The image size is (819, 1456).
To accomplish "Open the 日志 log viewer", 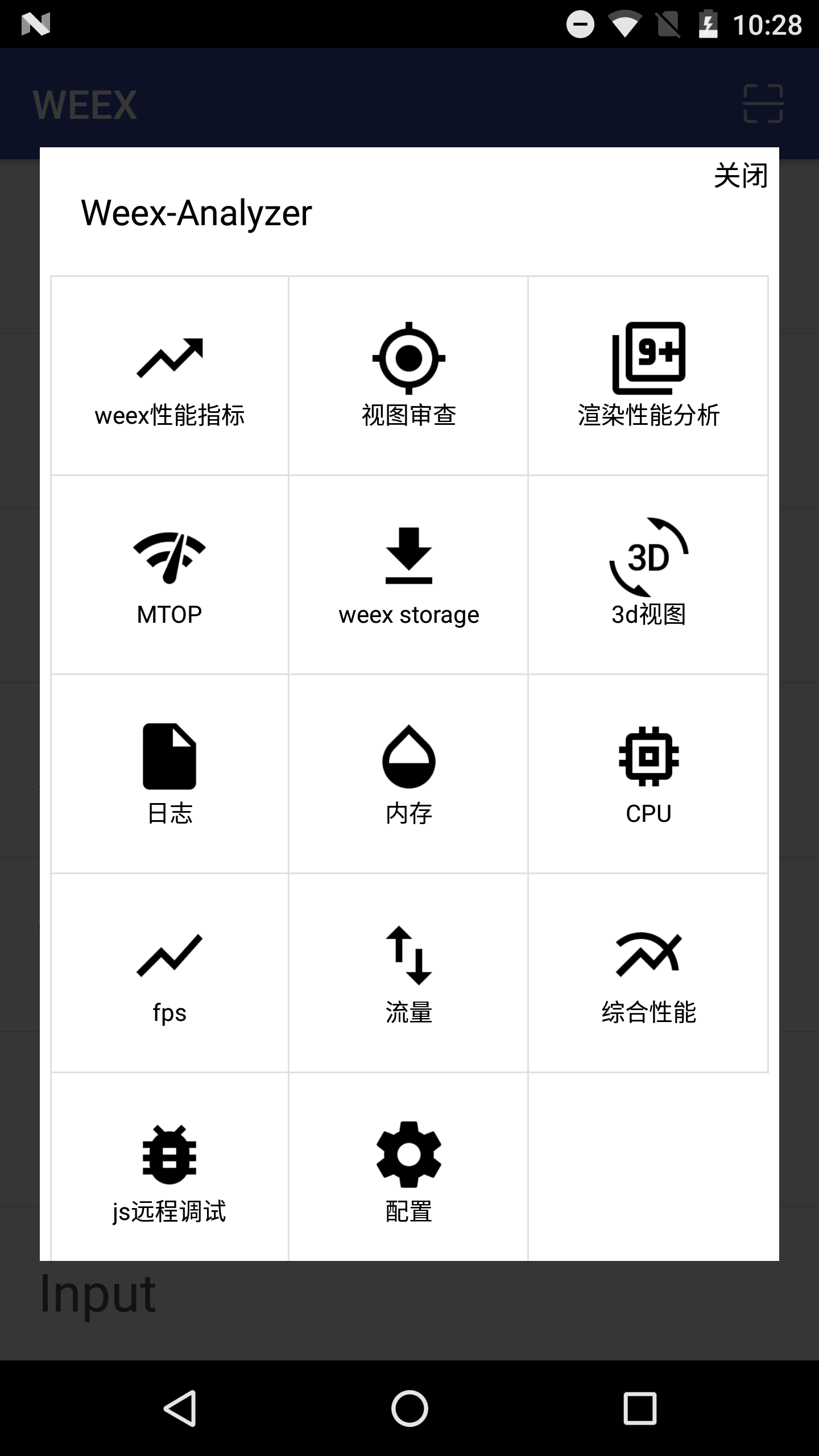I will click(169, 774).
